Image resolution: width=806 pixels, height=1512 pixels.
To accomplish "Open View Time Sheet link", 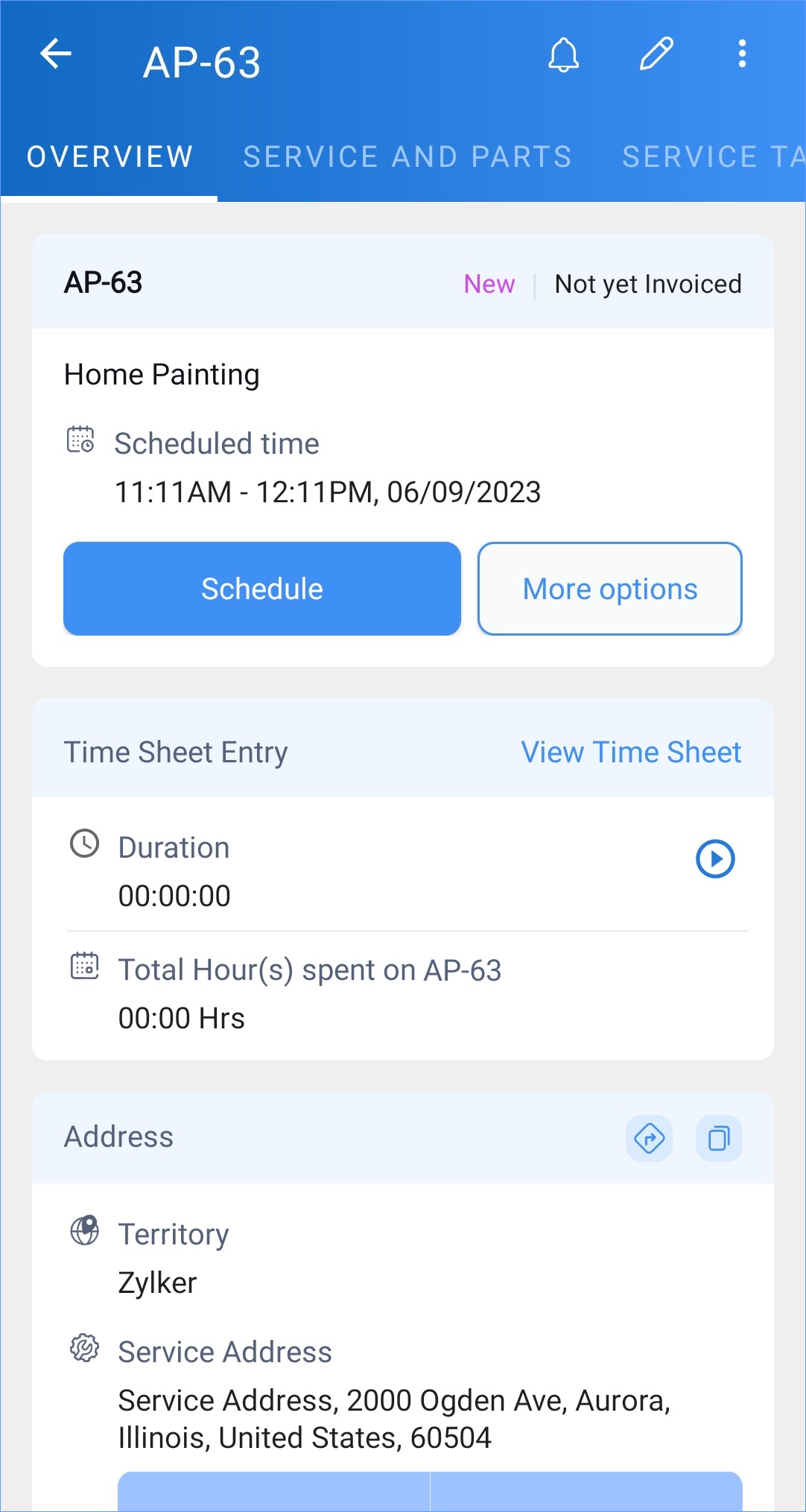I will click(631, 752).
